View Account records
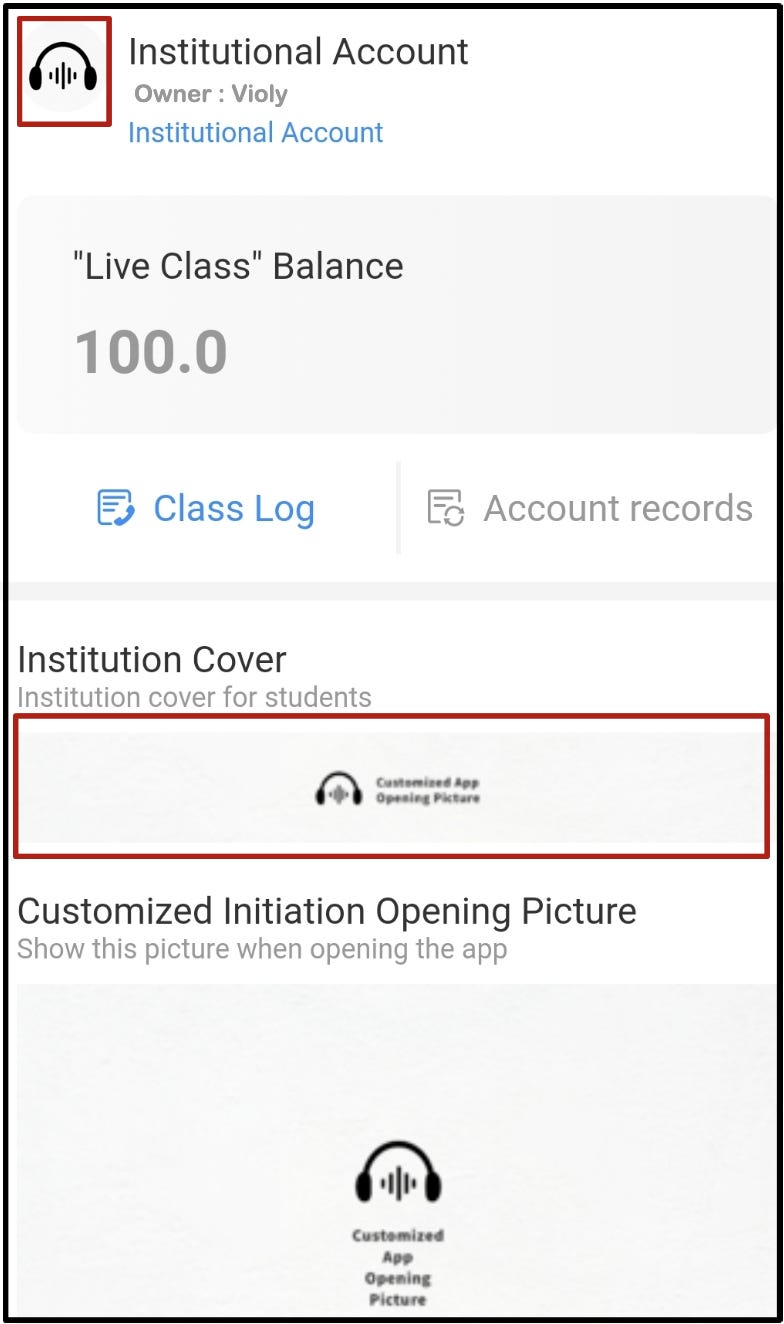Image resolution: width=784 pixels, height=1324 pixels. tap(589, 508)
